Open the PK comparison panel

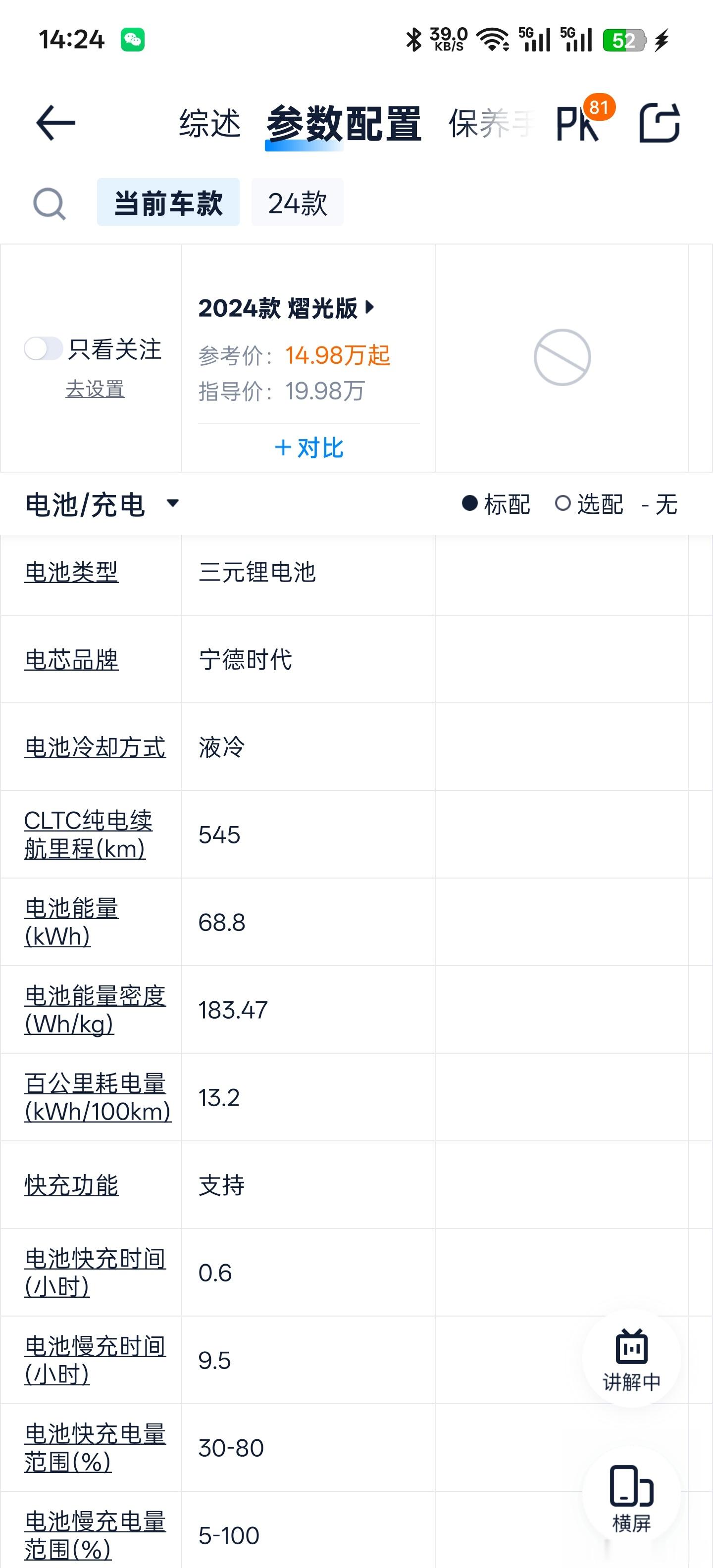[577, 124]
